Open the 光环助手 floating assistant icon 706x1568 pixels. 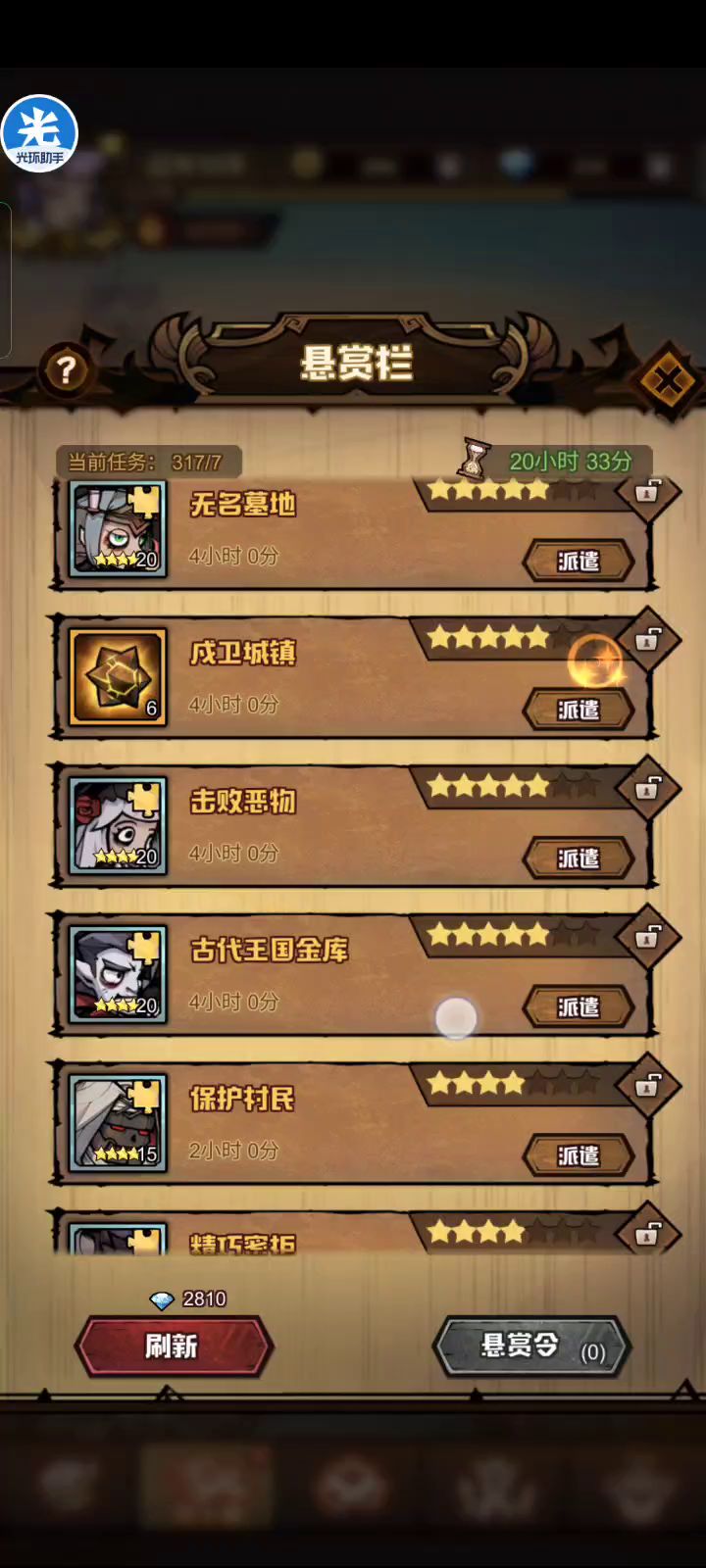(x=39, y=134)
